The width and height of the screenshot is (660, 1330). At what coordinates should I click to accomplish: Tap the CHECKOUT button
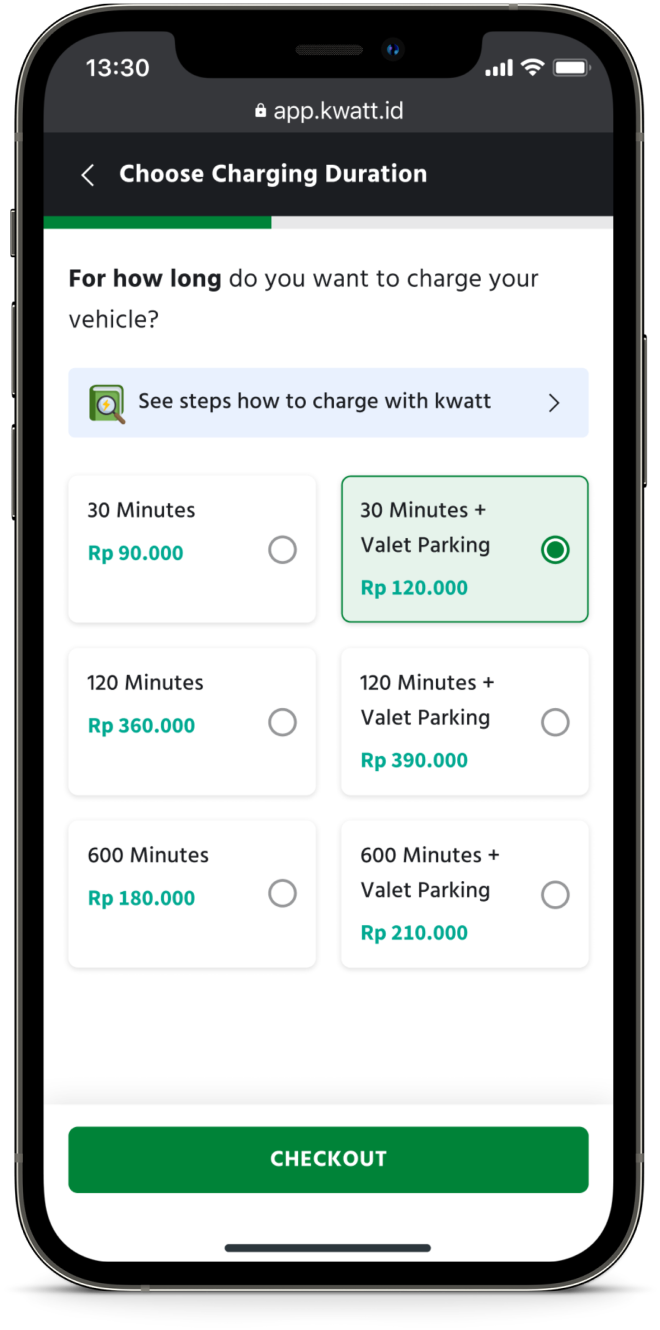[x=328, y=1159]
